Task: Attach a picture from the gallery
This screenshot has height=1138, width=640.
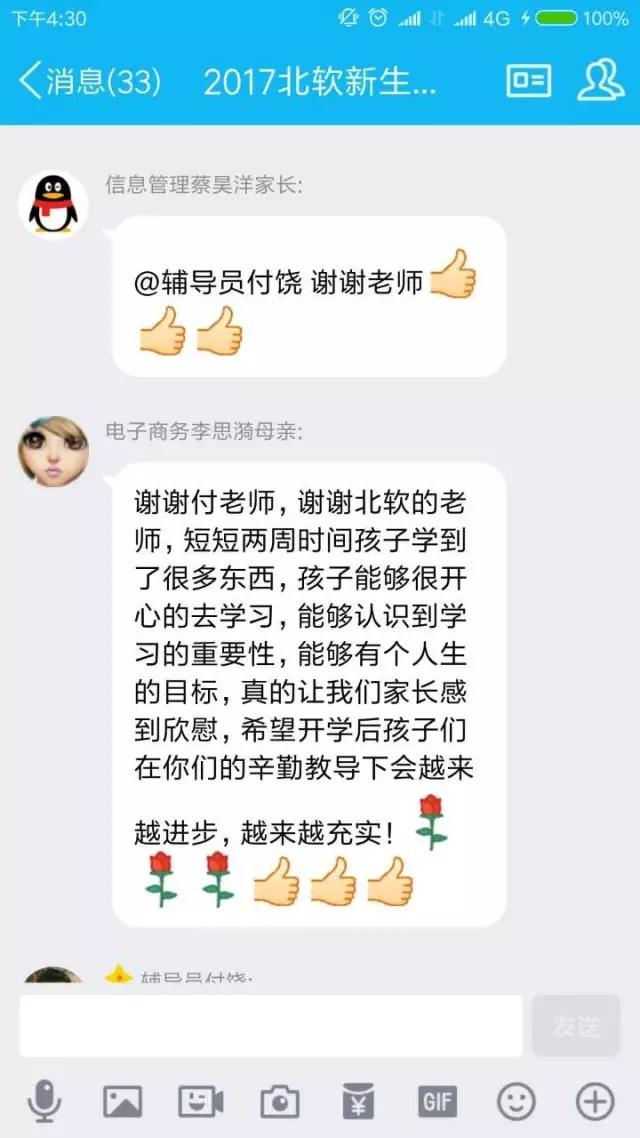Action: click(x=123, y=1102)
